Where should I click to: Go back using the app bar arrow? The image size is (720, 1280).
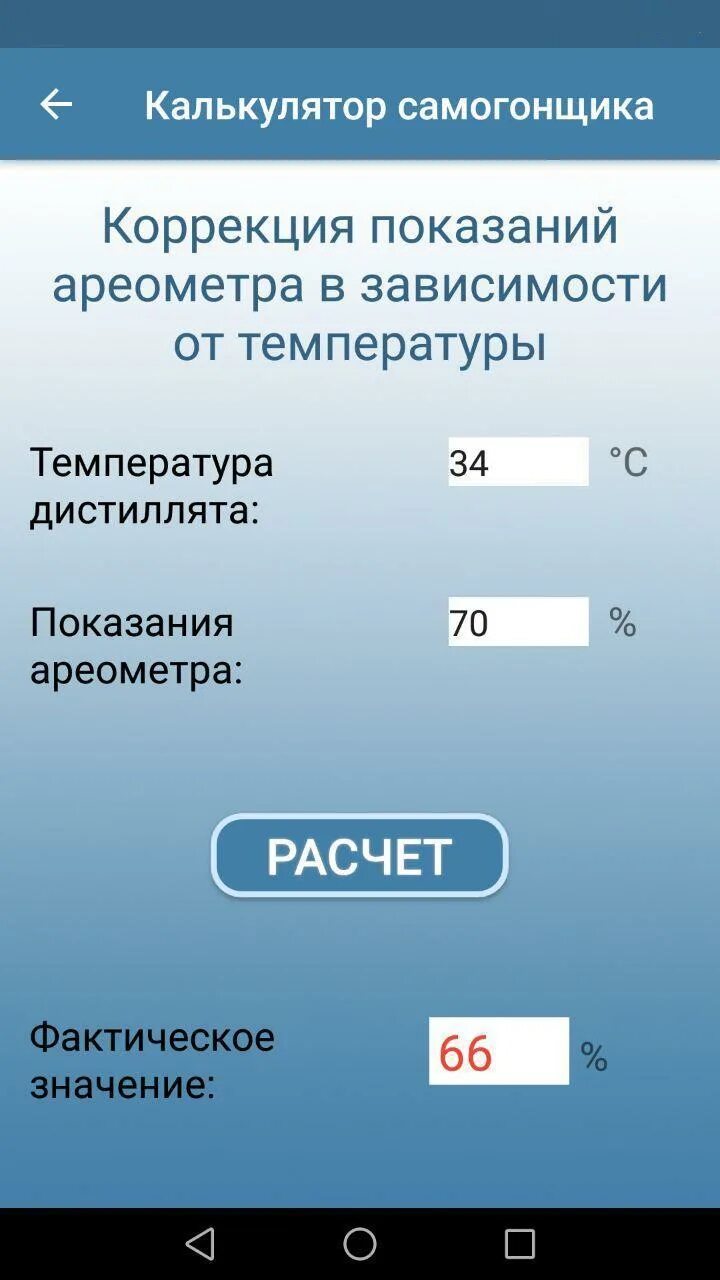pos(56,104)
